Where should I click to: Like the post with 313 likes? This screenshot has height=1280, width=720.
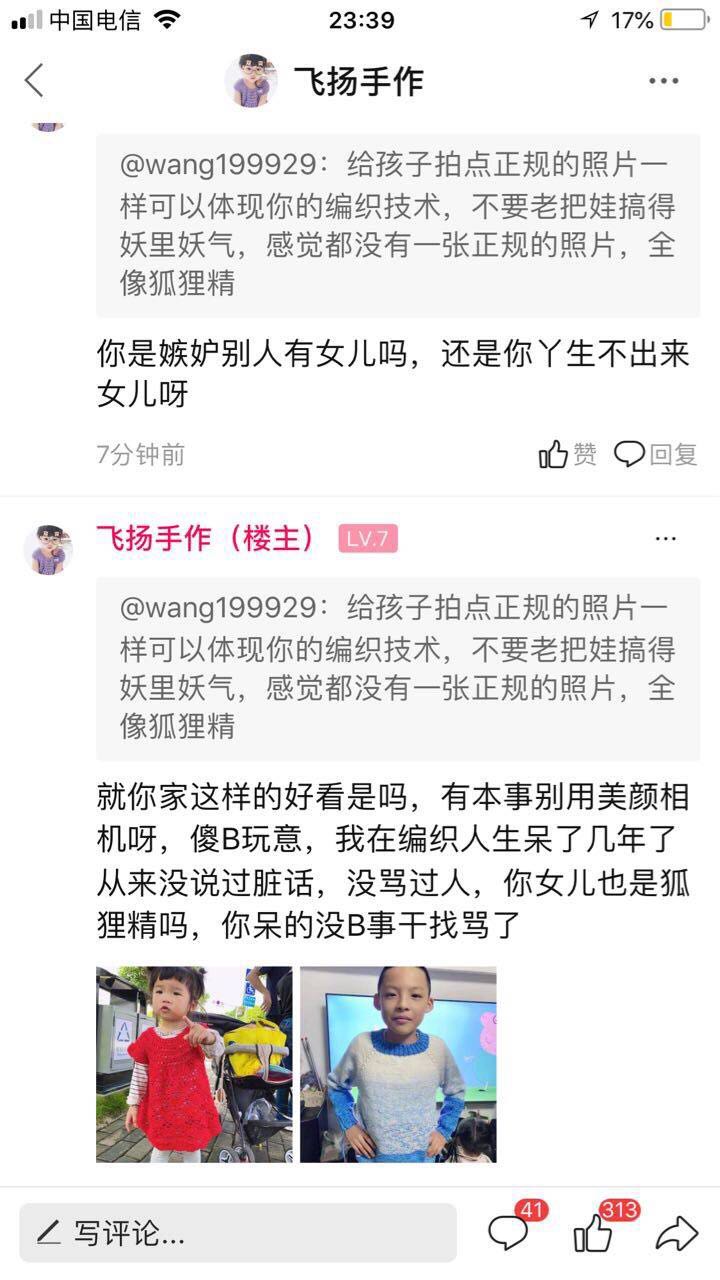tap(595, 1233)
